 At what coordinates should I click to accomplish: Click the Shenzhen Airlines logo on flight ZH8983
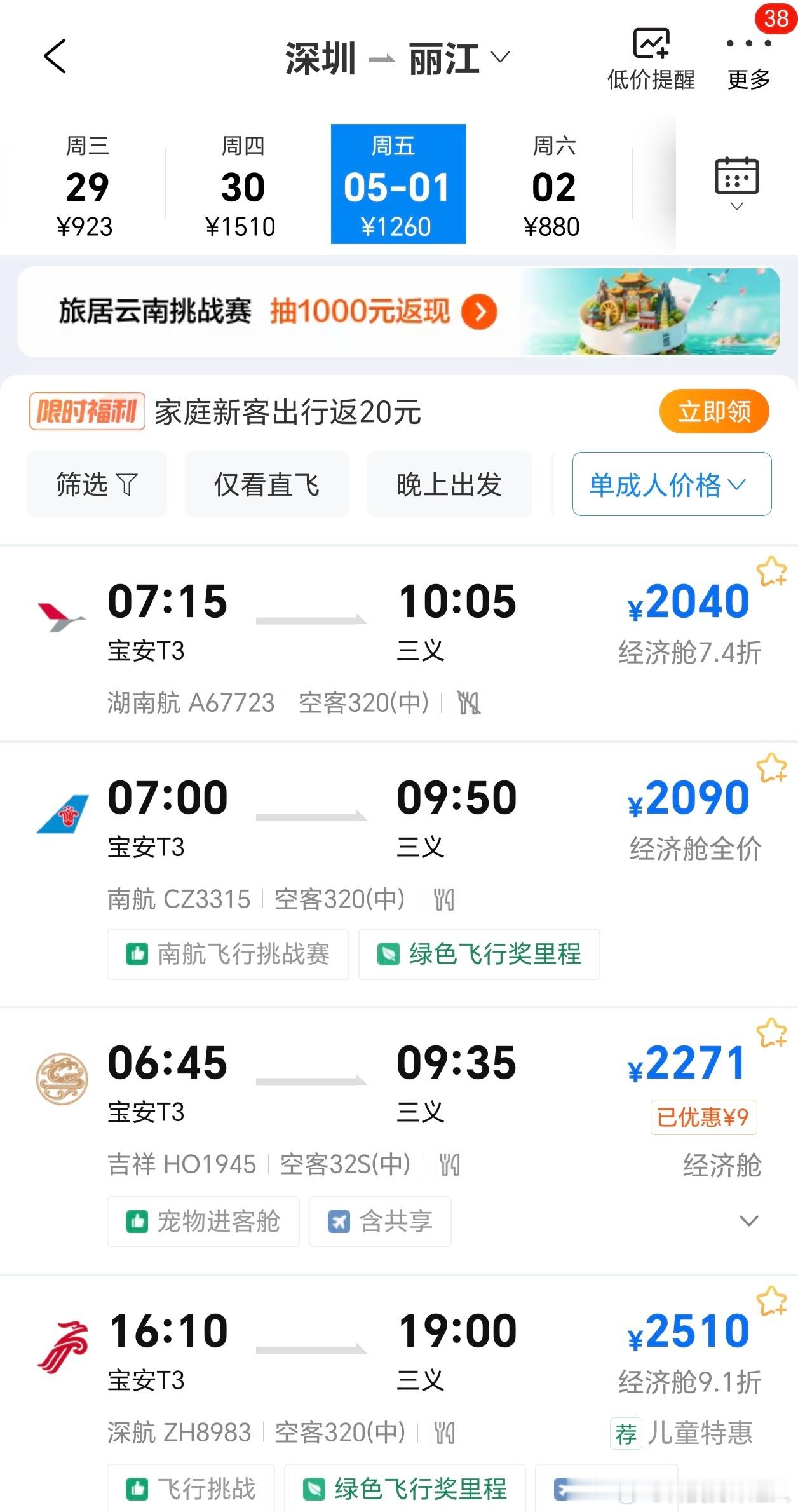(x=62, y=1347)
